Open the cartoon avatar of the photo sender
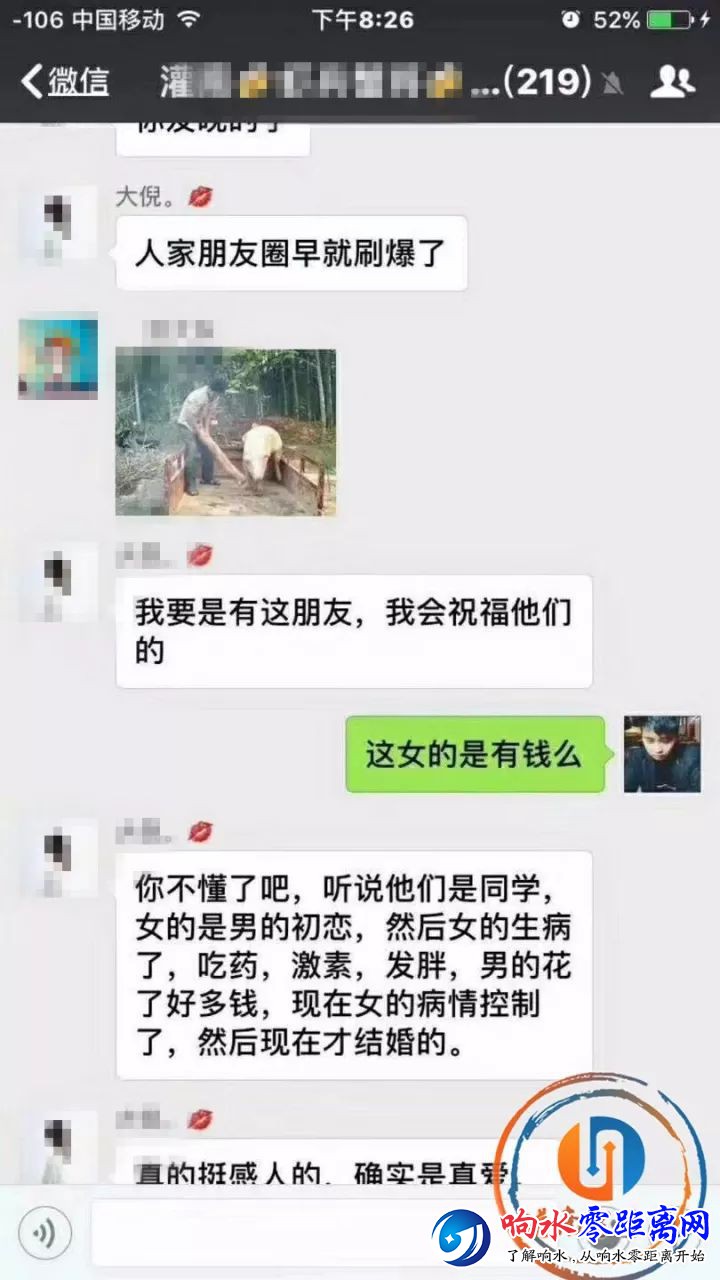 tap(58, 359)
